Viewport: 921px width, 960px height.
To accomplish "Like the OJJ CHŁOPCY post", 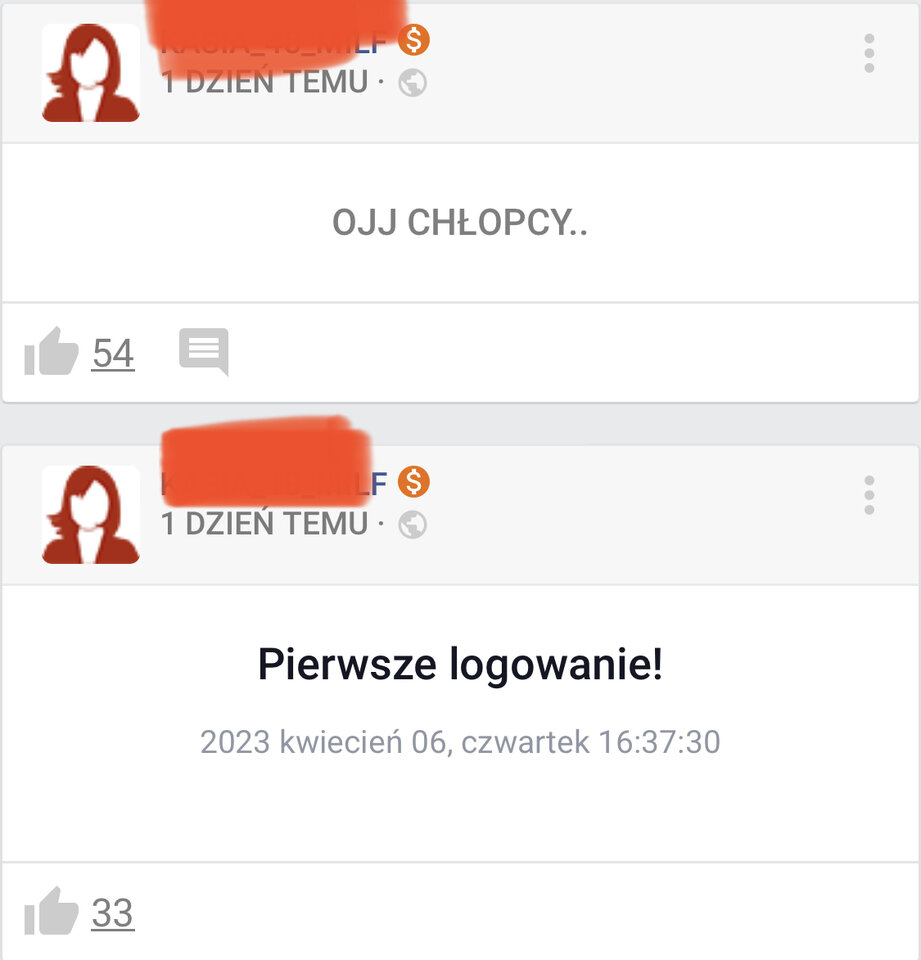I will (x=50, y=353).
